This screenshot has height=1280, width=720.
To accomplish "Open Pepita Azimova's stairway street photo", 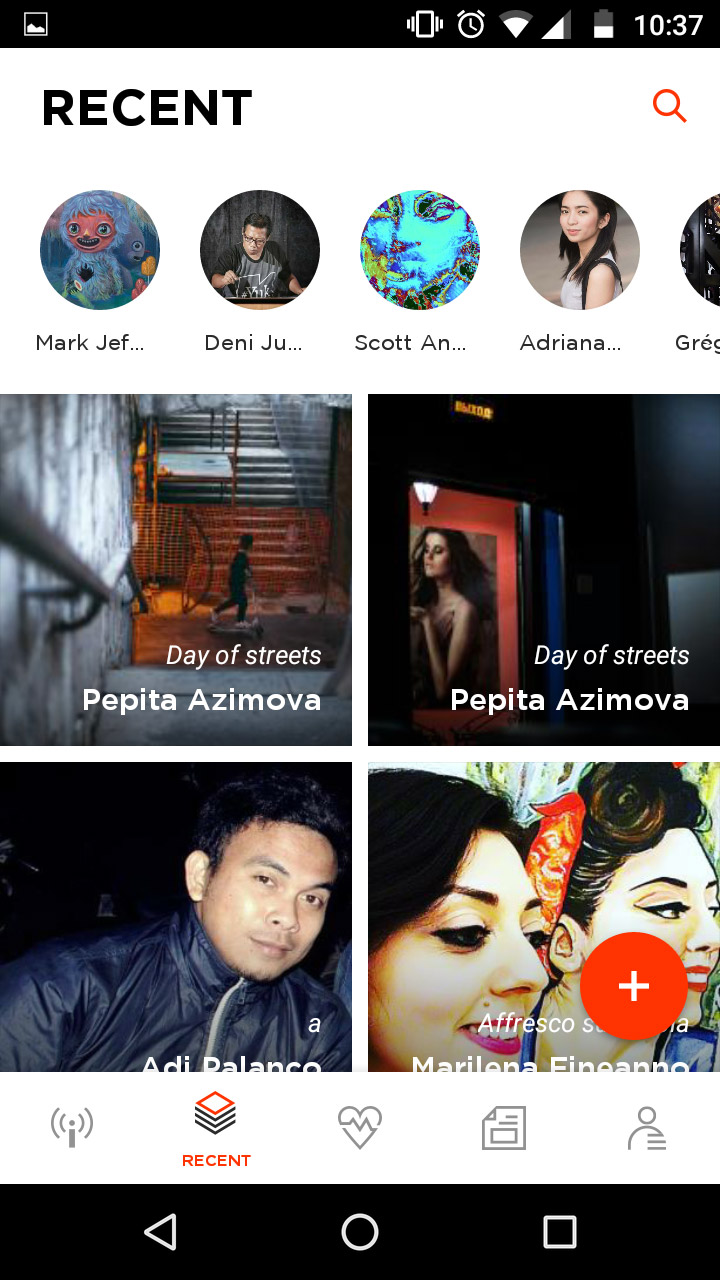I will click(x=176, y=569).
